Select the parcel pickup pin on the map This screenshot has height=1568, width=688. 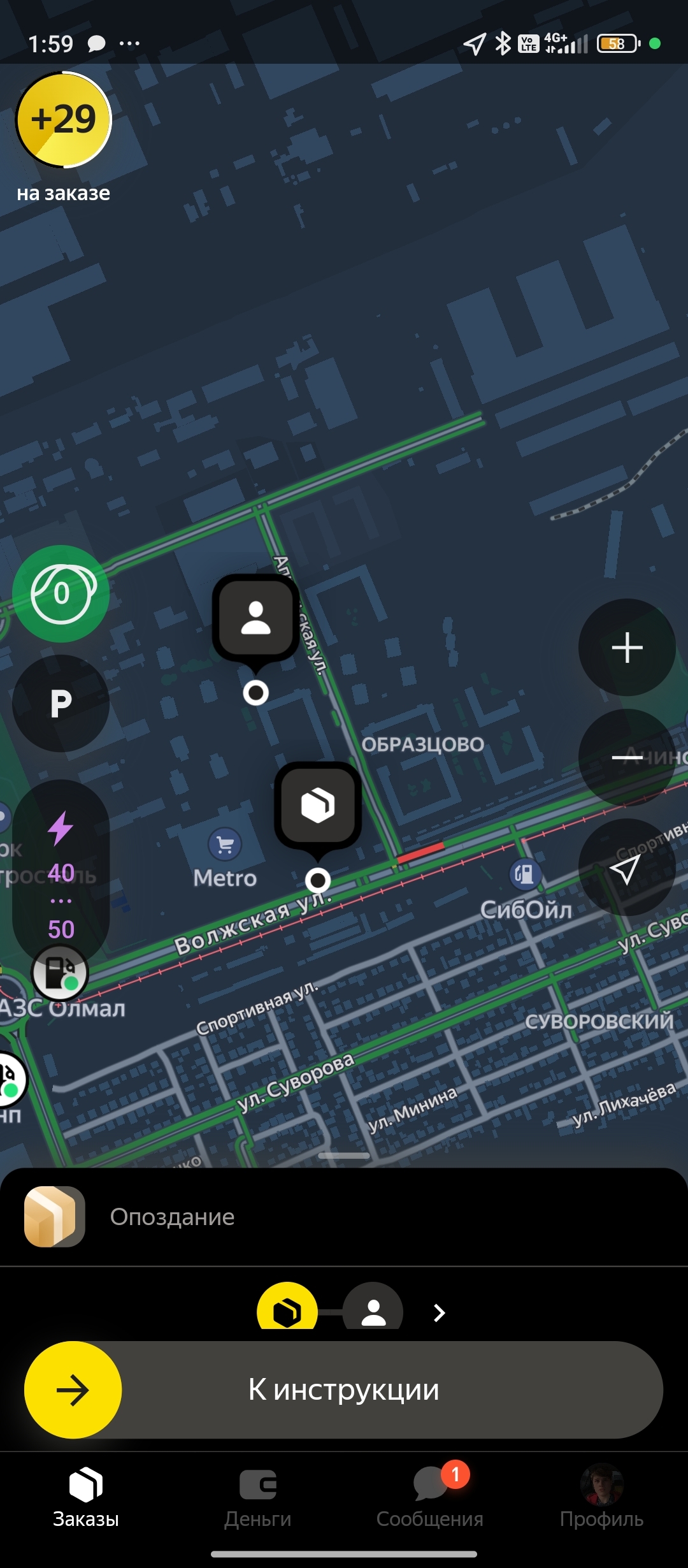318,807
